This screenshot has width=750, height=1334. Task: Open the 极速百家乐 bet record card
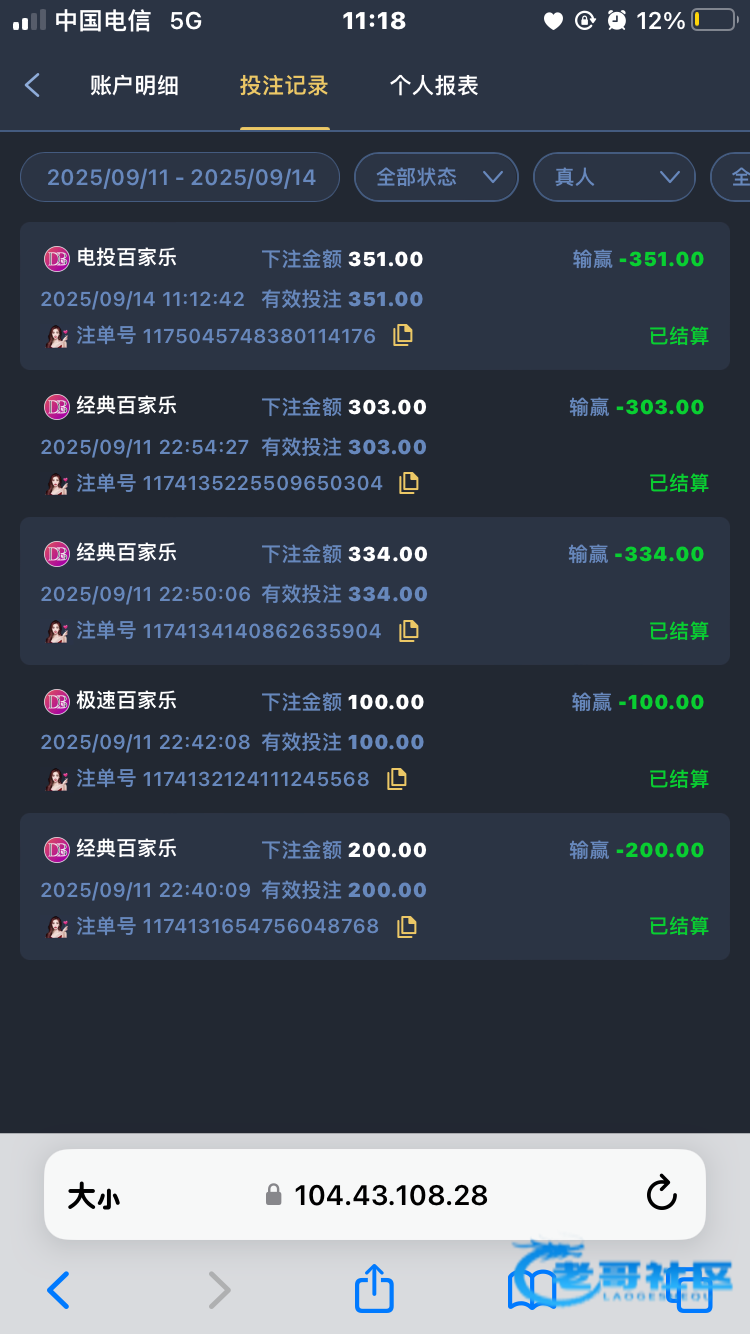tap(375, 739)
